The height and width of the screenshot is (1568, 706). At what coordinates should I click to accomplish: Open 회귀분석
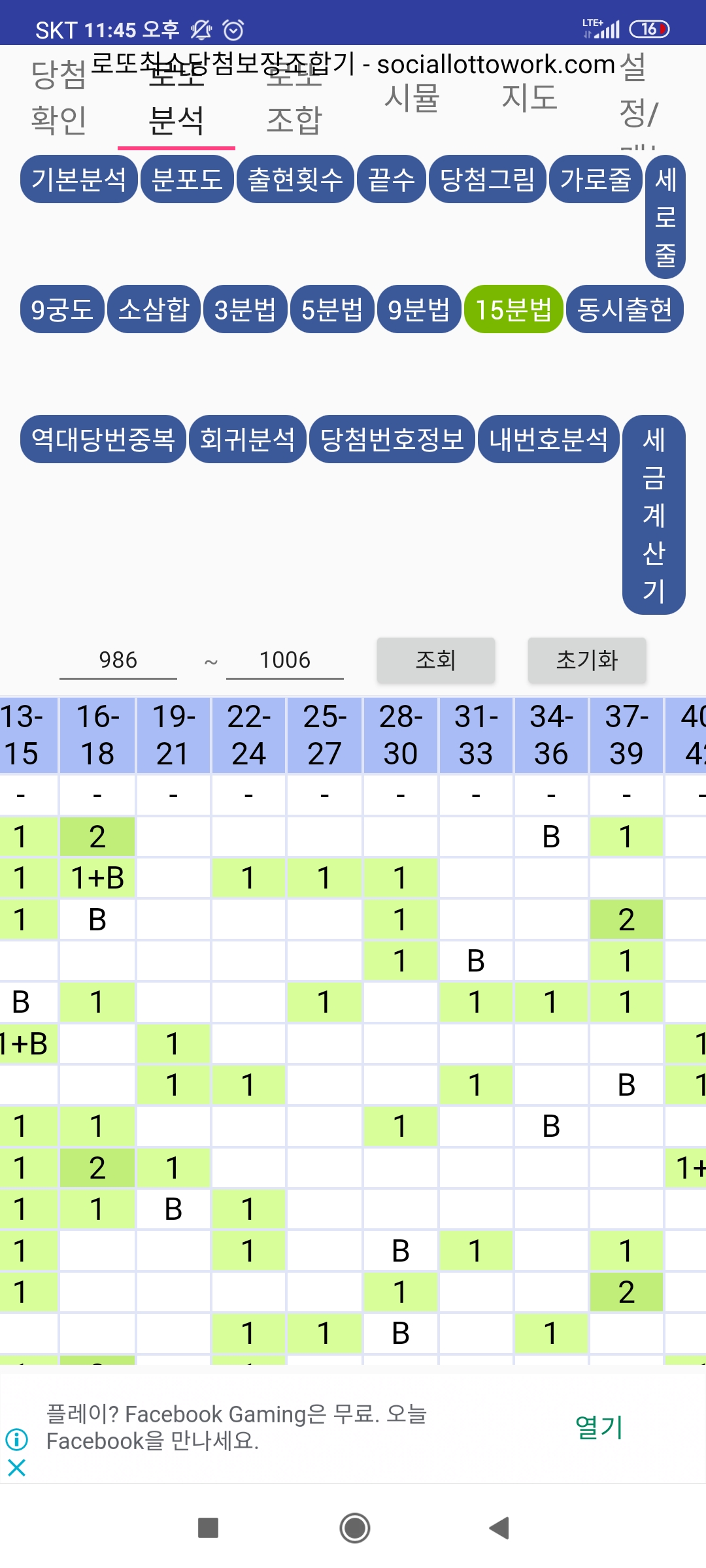(247, 439)
